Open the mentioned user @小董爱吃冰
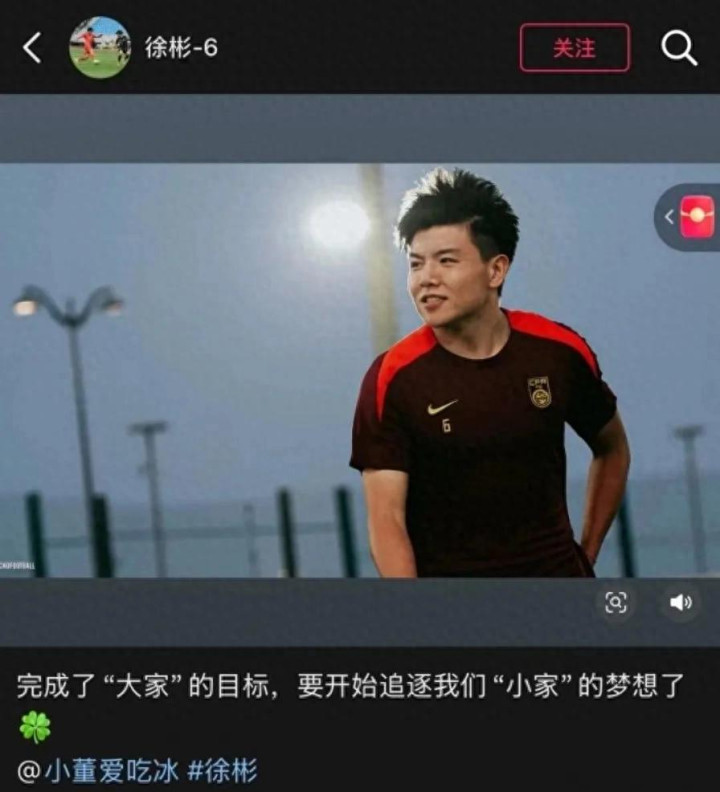 pos(97,770)
